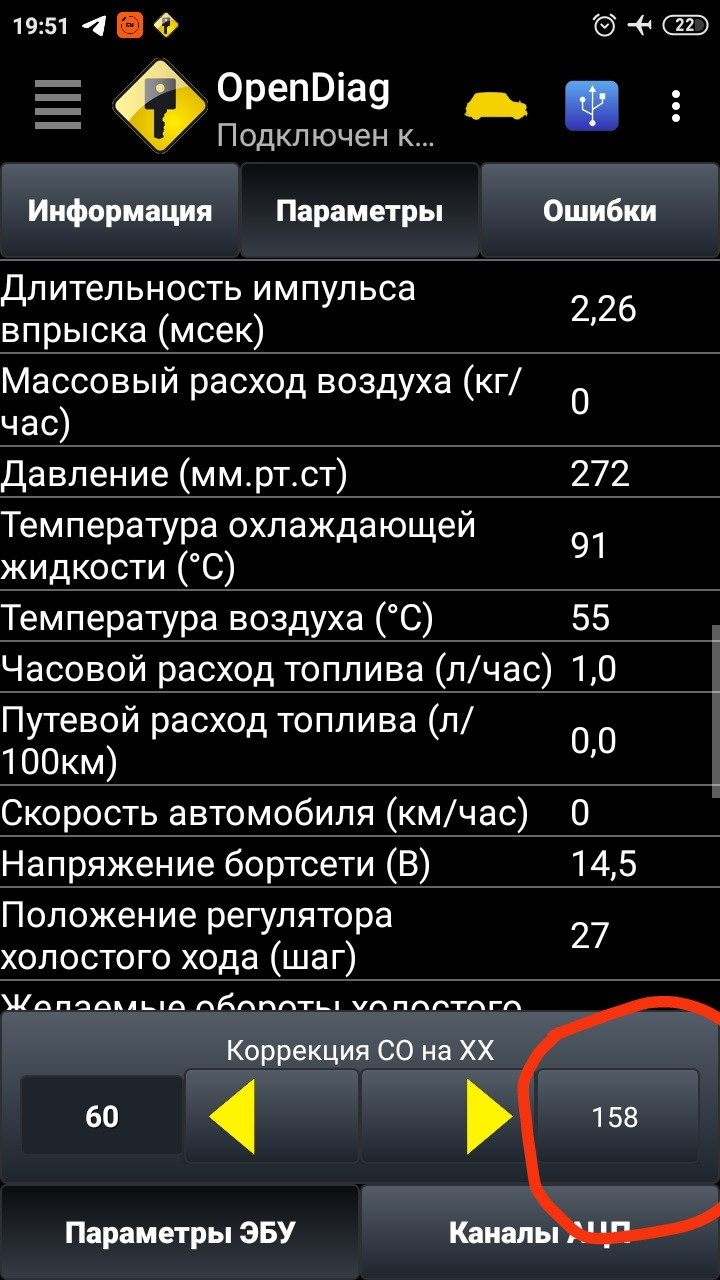The image size is (720, 1280).
Task: Switch to the Информация tab
Action: coord(119,211)
